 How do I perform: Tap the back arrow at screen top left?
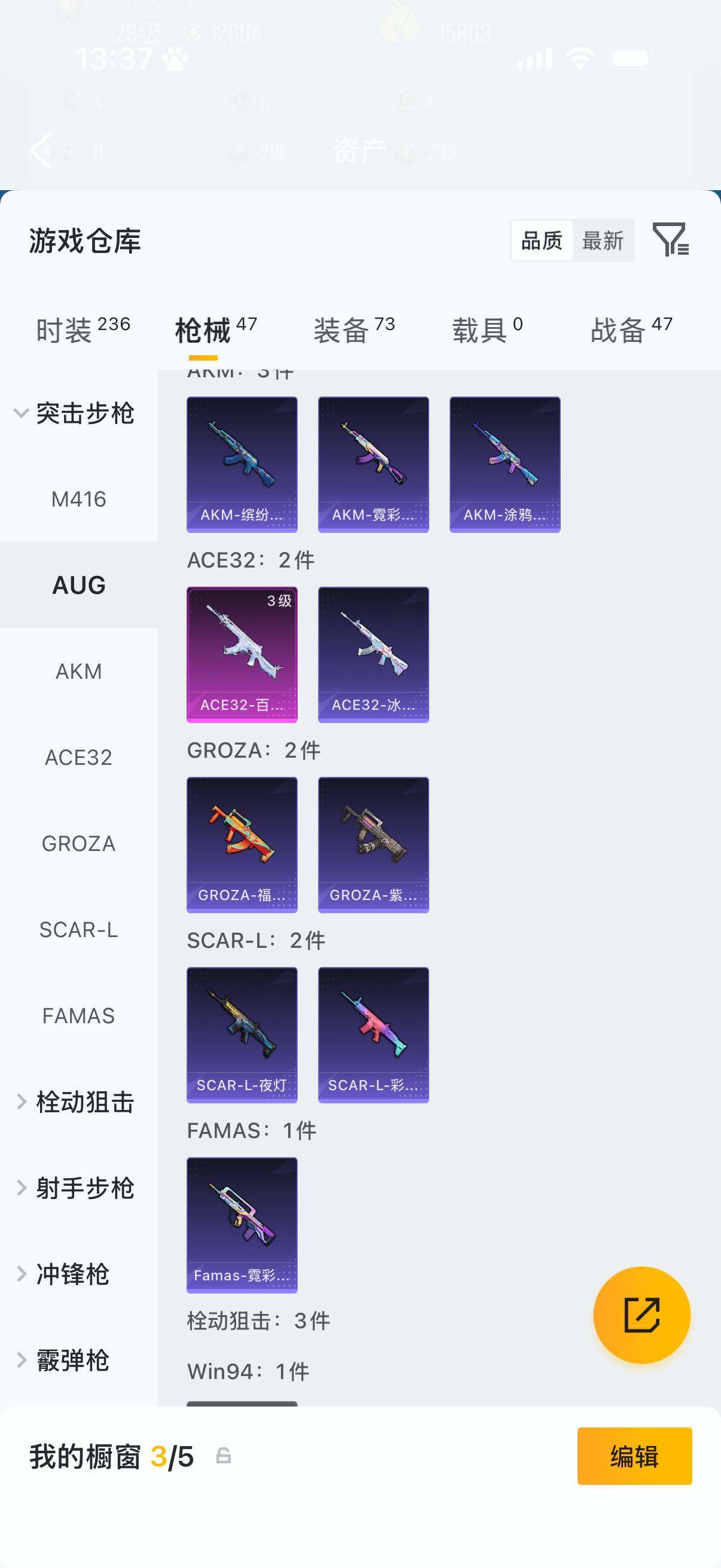[x=40, y=150]
